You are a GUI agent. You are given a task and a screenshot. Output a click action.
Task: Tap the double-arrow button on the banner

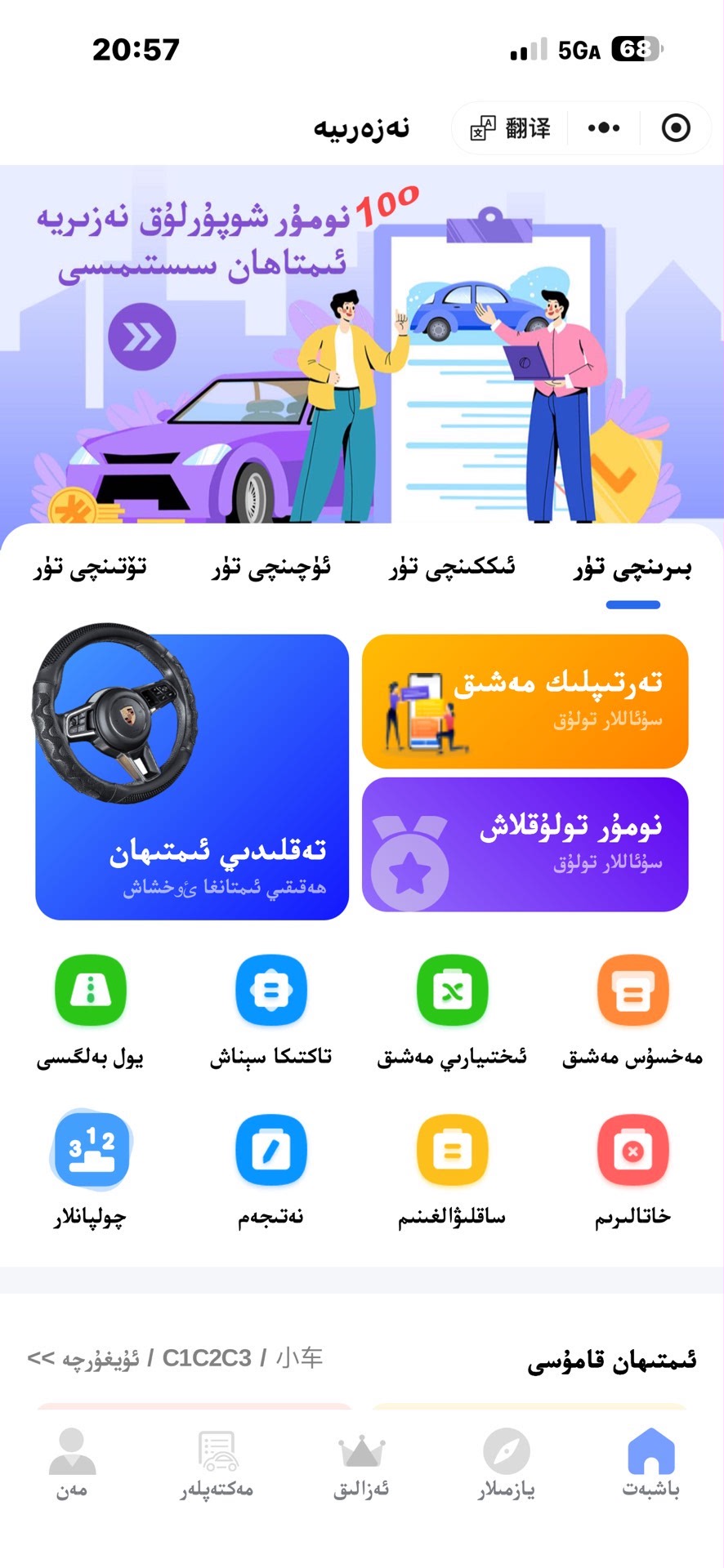point(142,336)
